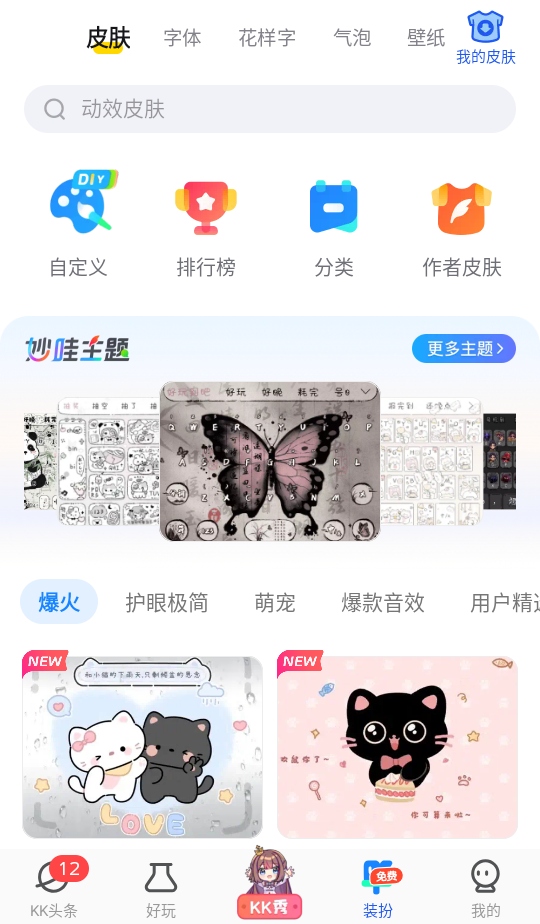Open the black cat with cake skin
The image size is (540, 924).
pos(397,744)
